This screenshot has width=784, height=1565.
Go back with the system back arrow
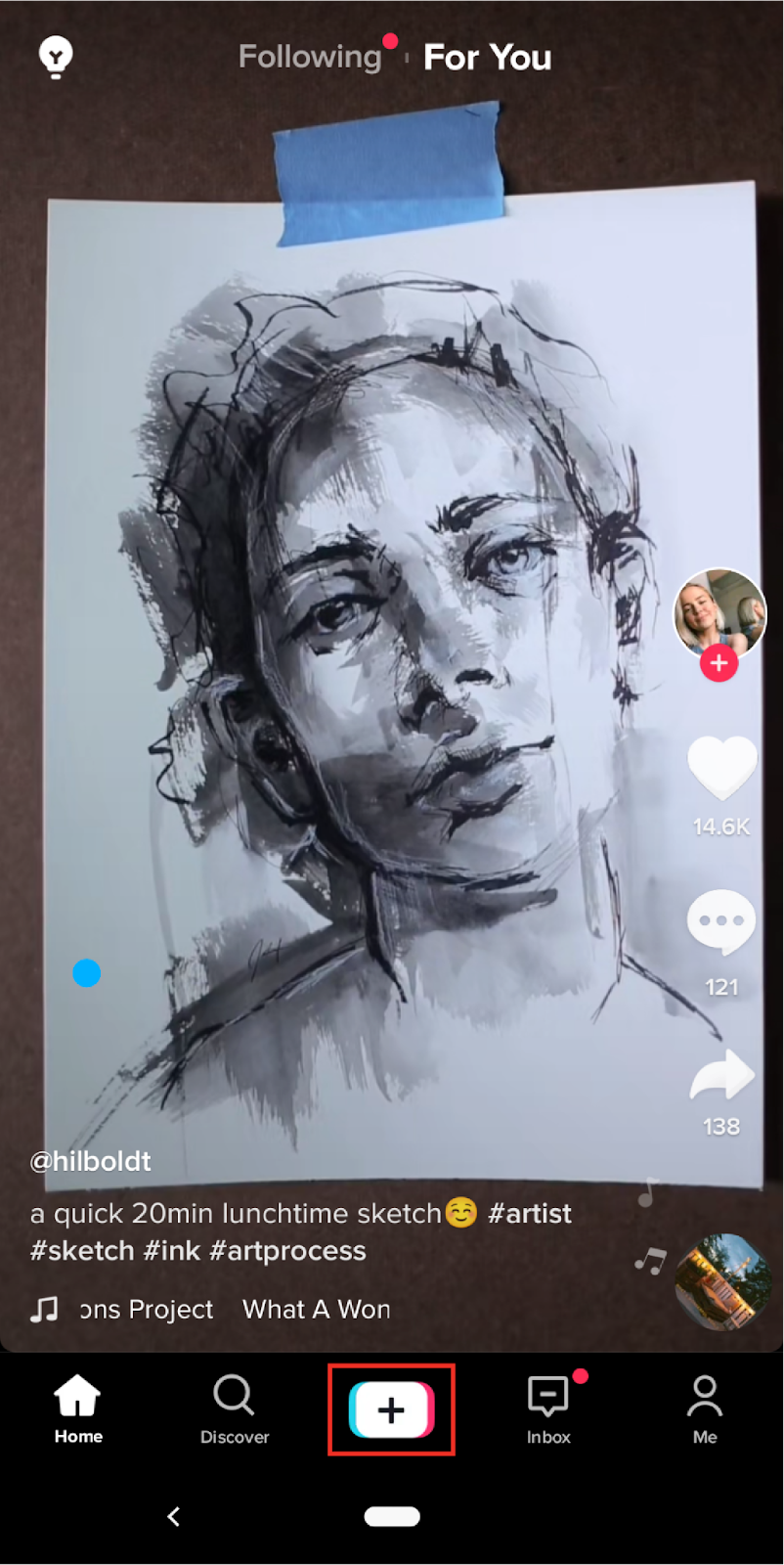tap(174, 1516)
